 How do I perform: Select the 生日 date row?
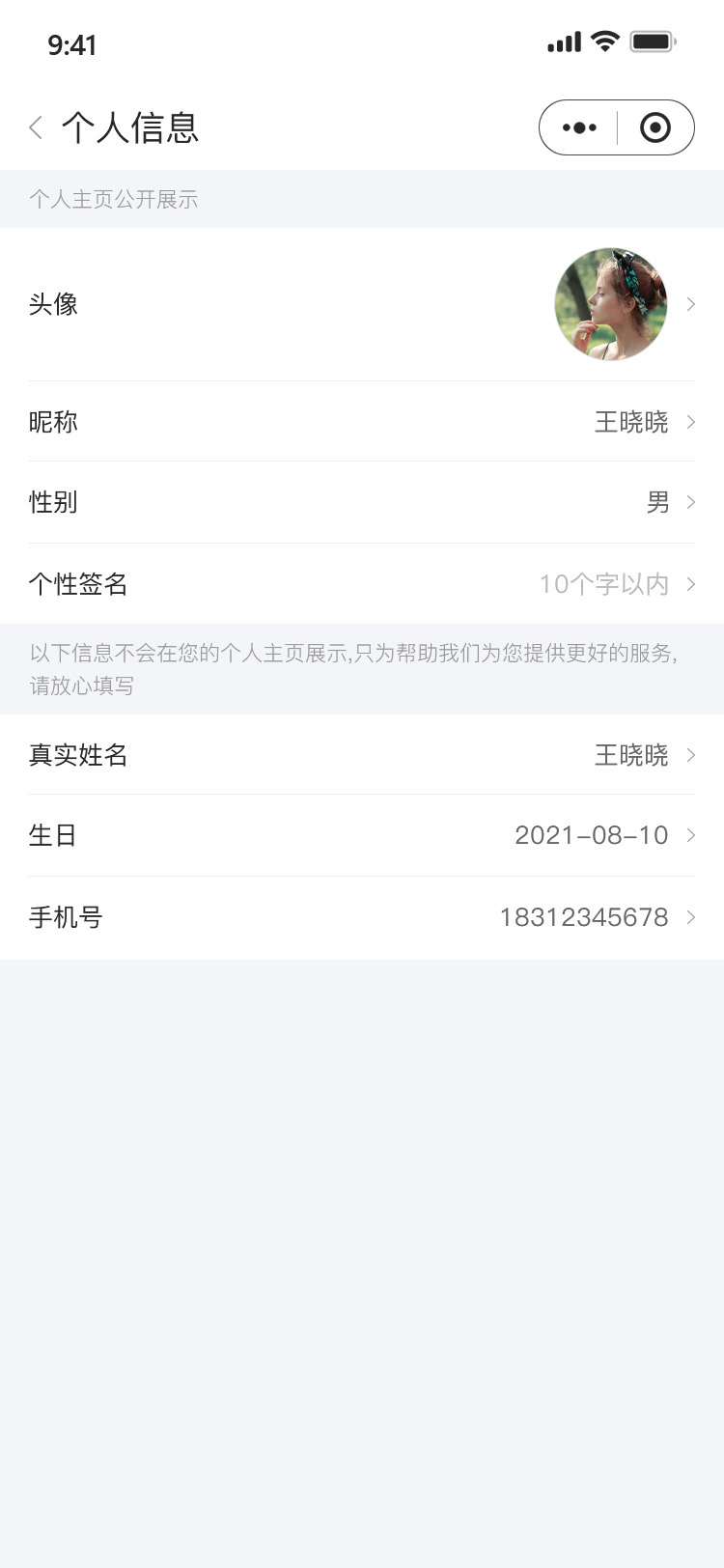click(x=362, y=835)
